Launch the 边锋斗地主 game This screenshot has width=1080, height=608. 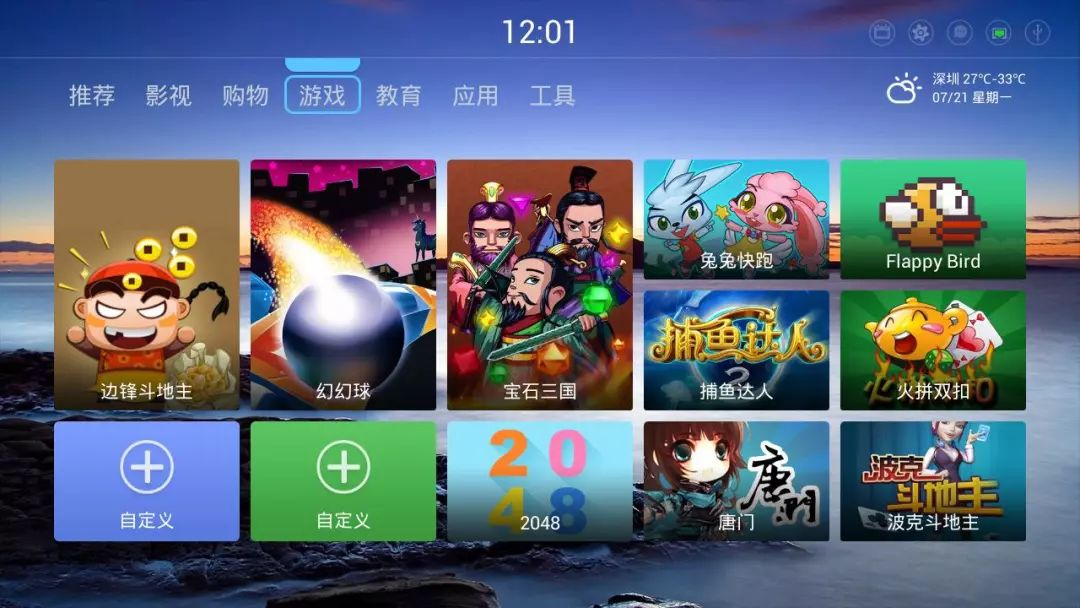coord(146,284)
